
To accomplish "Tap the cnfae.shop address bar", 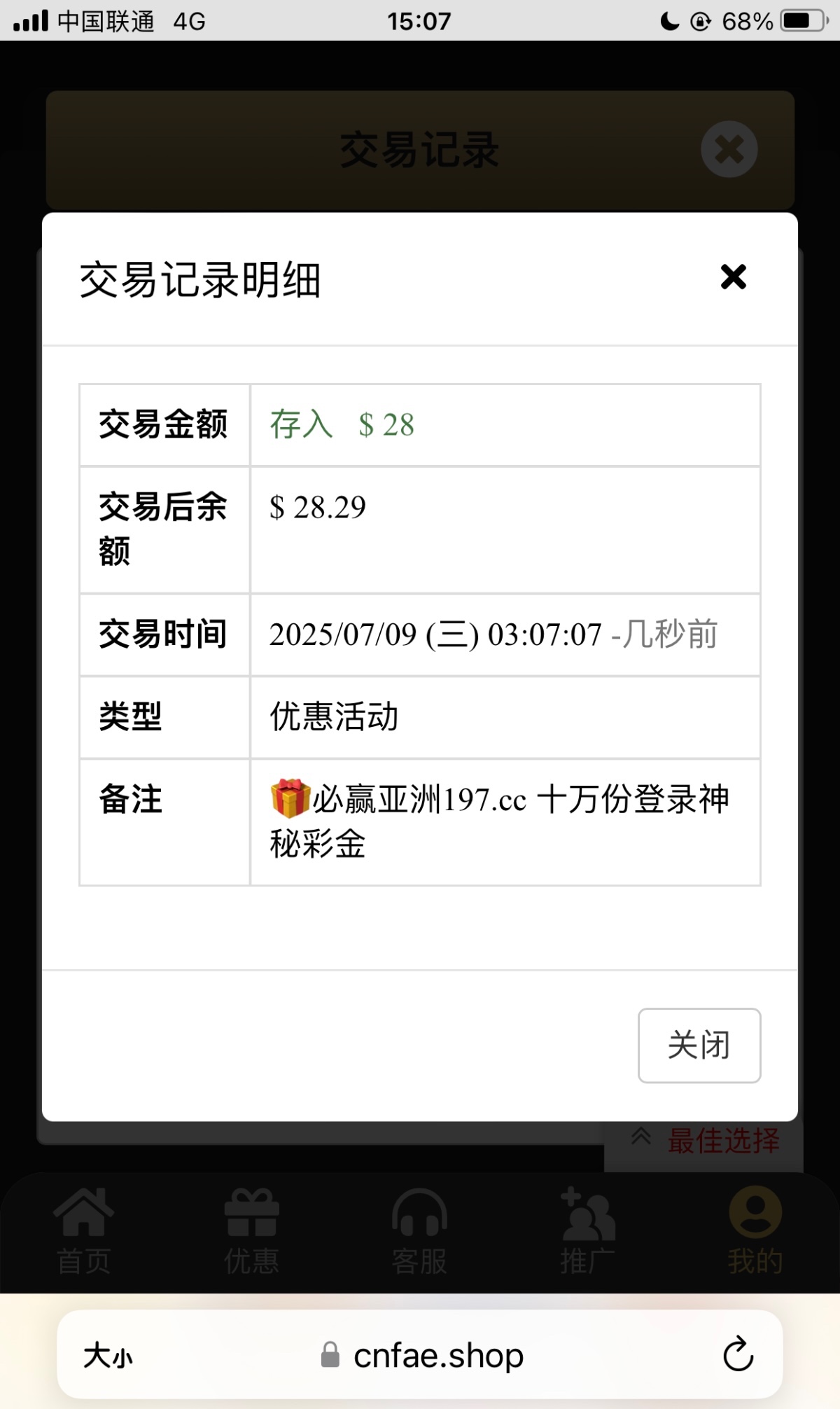I will pyautogui.click(x=420, y=1354).
